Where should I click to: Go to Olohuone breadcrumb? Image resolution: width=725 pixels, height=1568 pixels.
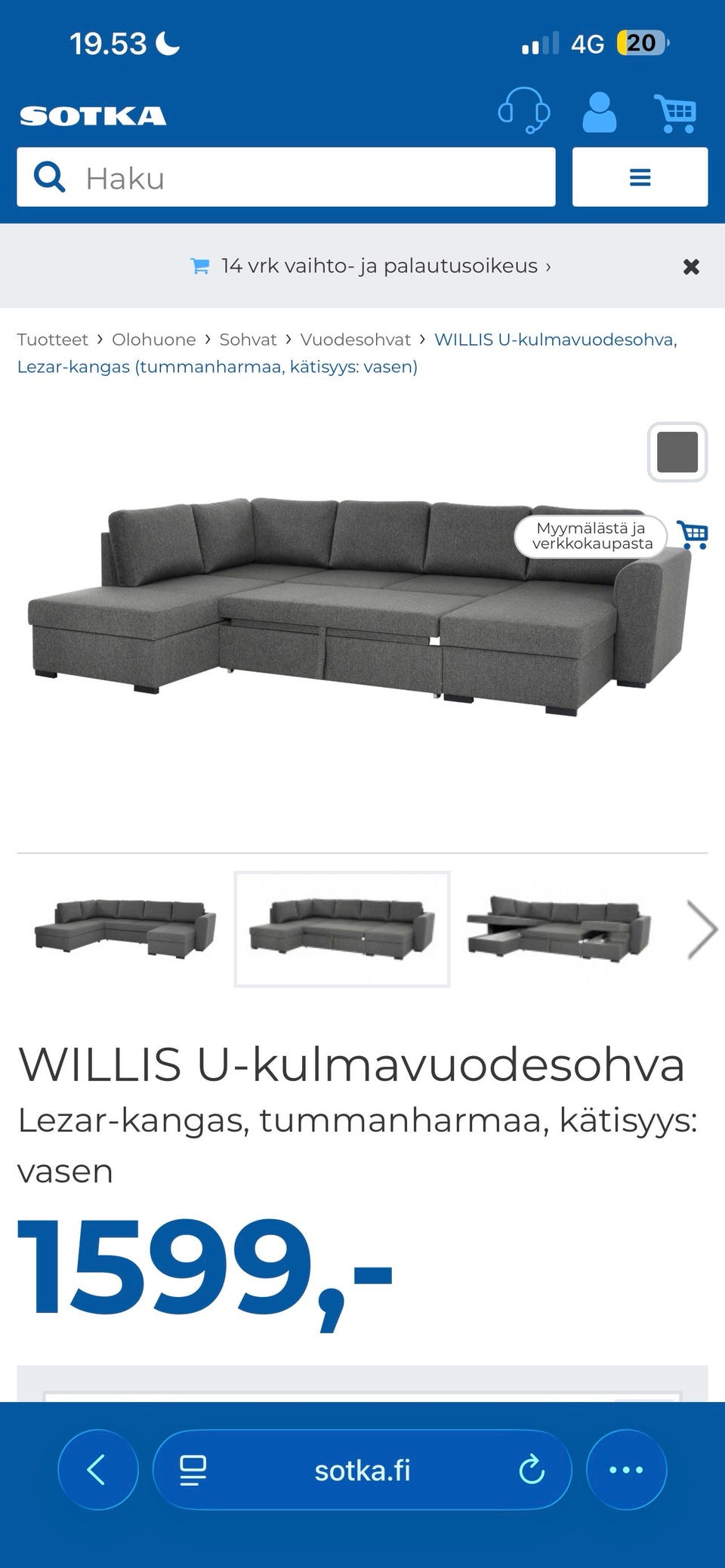coord(153,340)
